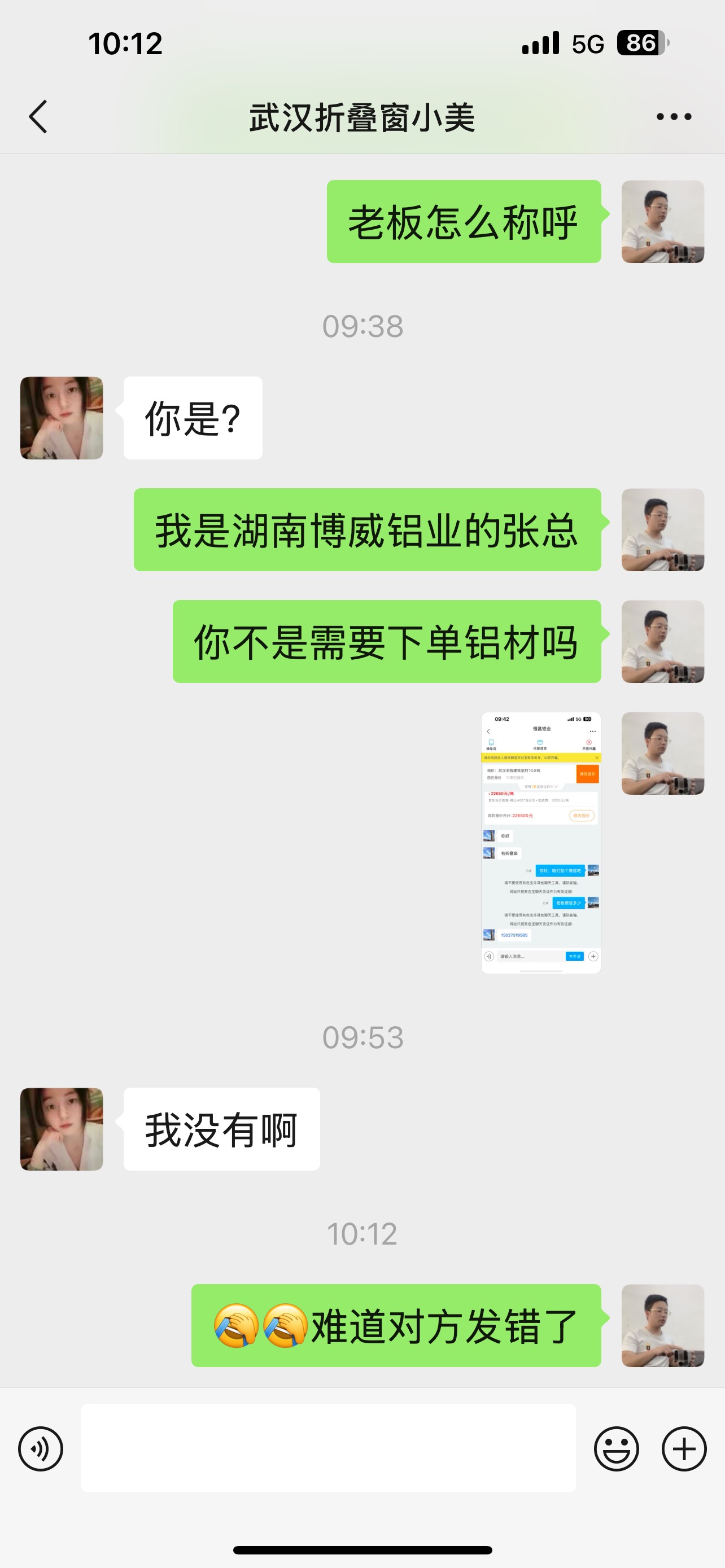The width and height of the screenshot is (725, 1568).
Task: Open the emoji sticker panel
Action: point(616,1448)
